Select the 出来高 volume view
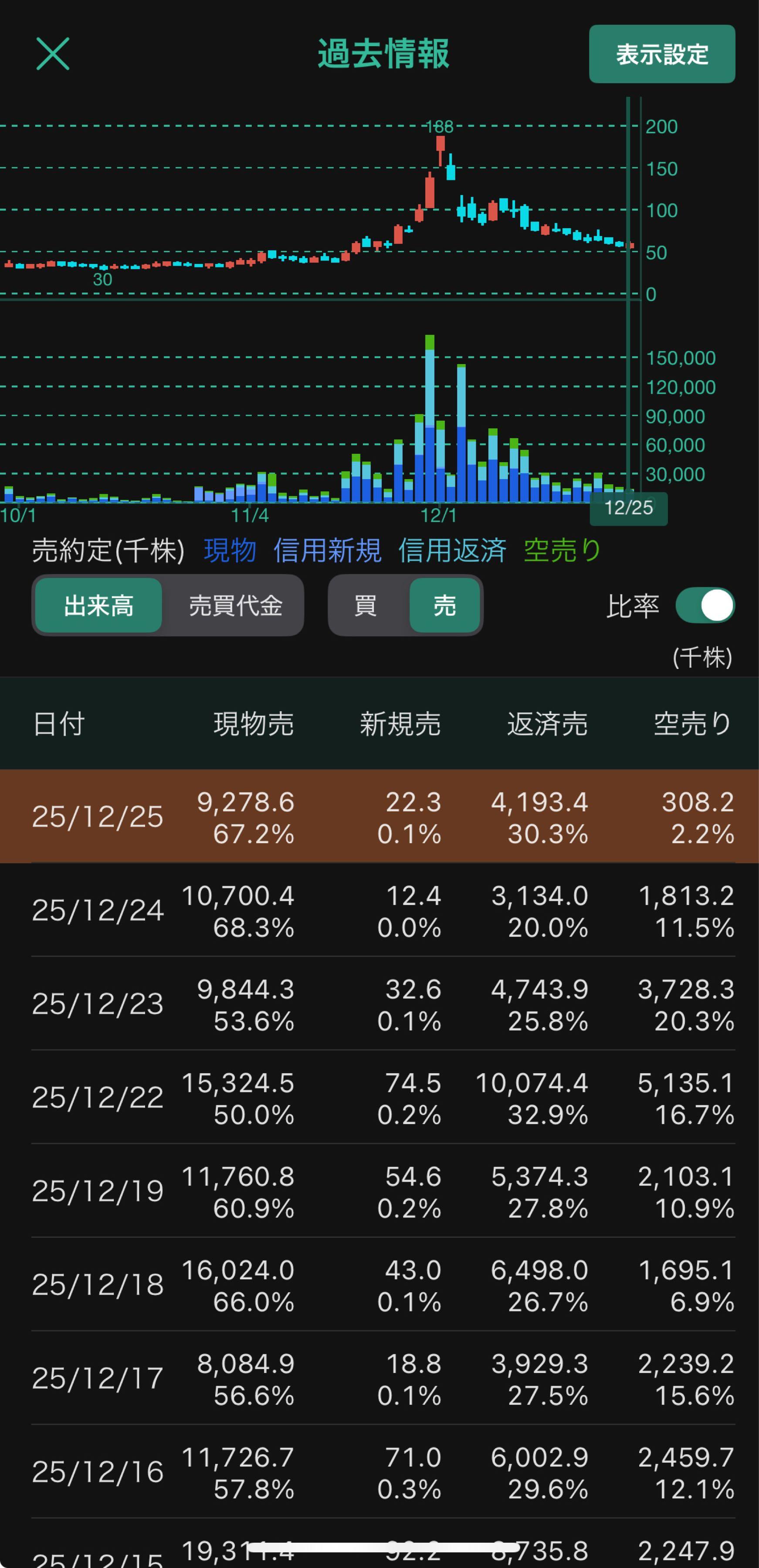Screen dimensions: 759x1568 click(x=98, y=606)
